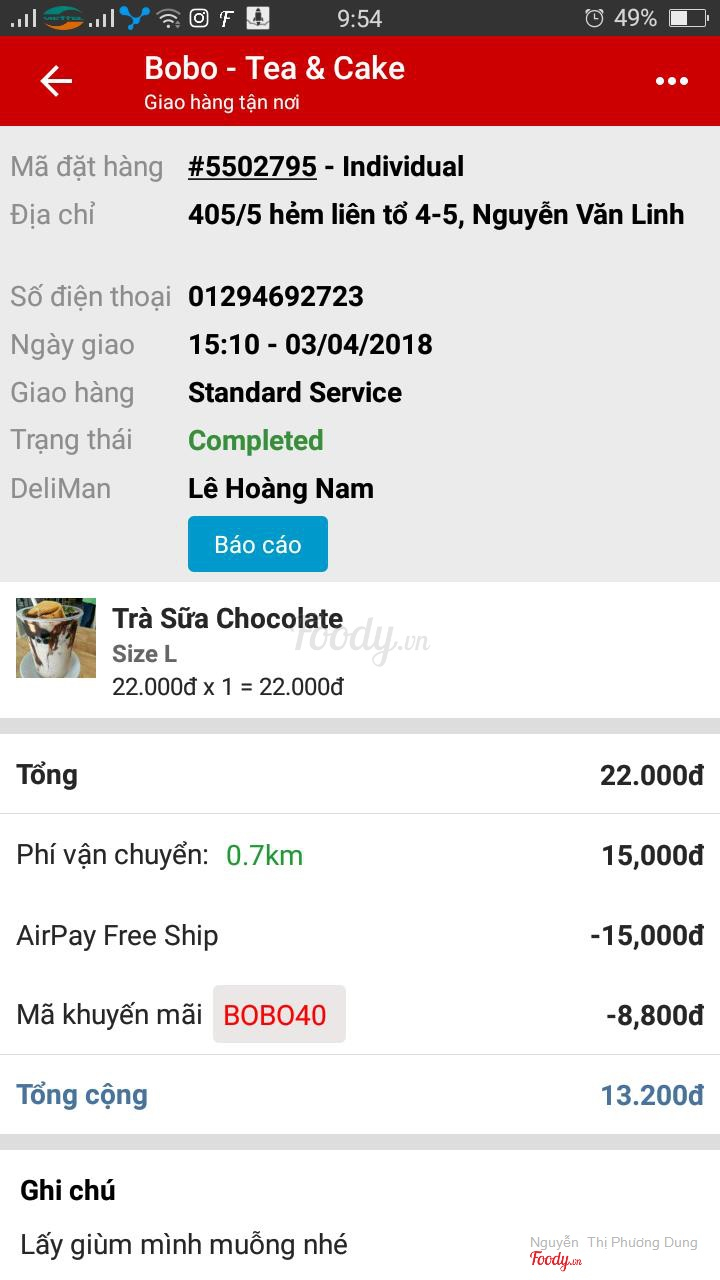Go back using the arrow icon
720x1280 pixels.
point(56,81)
